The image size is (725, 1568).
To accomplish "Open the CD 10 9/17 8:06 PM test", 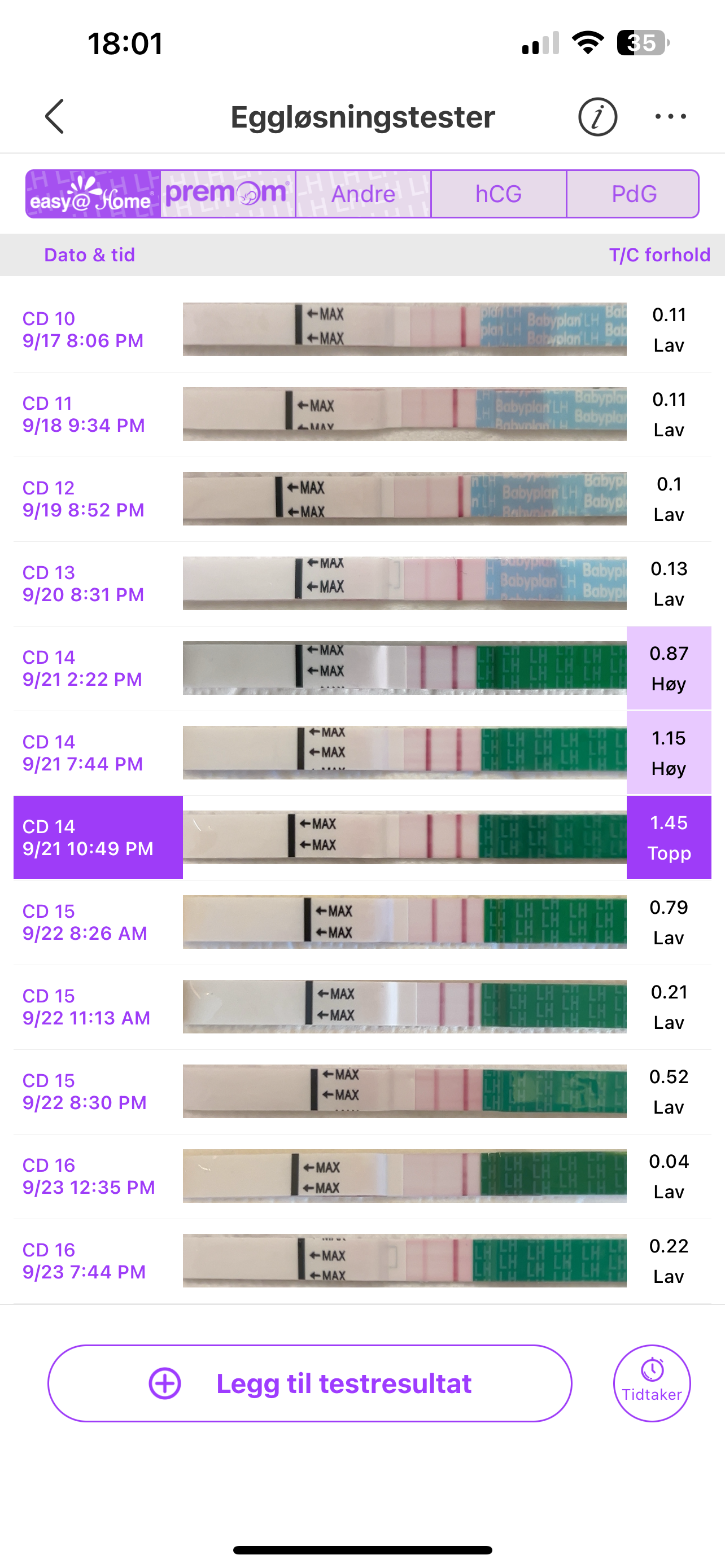I will coord(361,329).
